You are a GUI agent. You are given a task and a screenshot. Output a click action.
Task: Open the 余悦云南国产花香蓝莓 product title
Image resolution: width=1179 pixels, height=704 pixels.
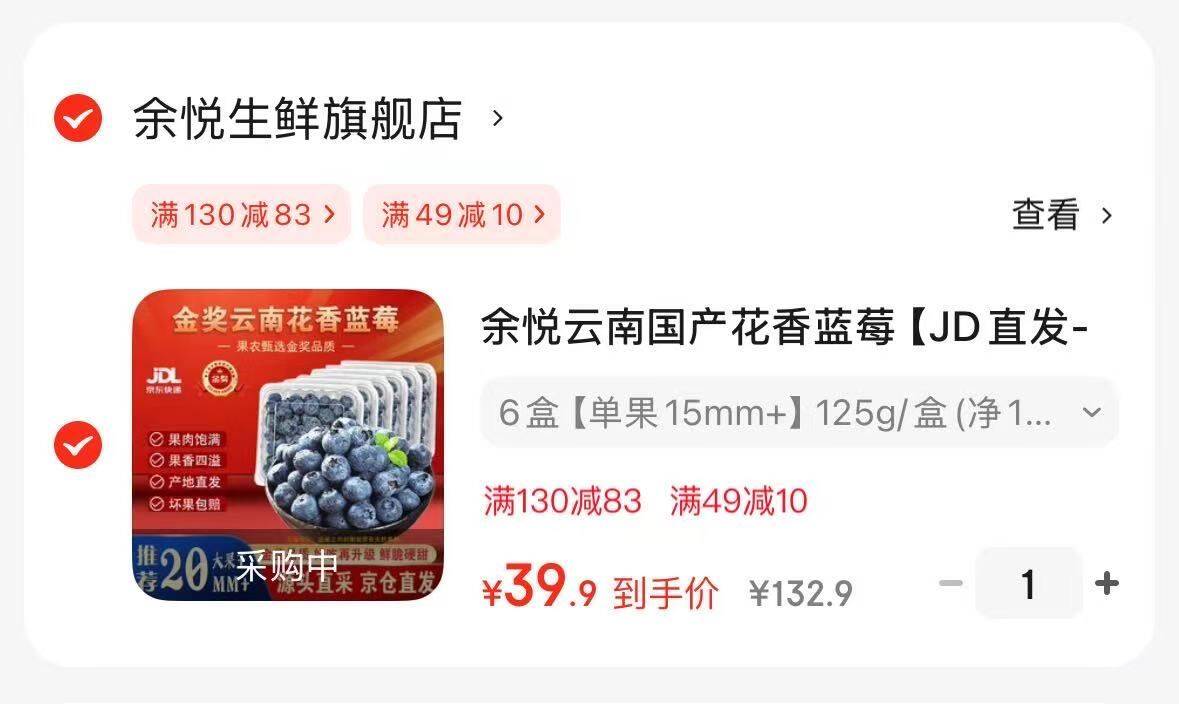tap(785, 326)
